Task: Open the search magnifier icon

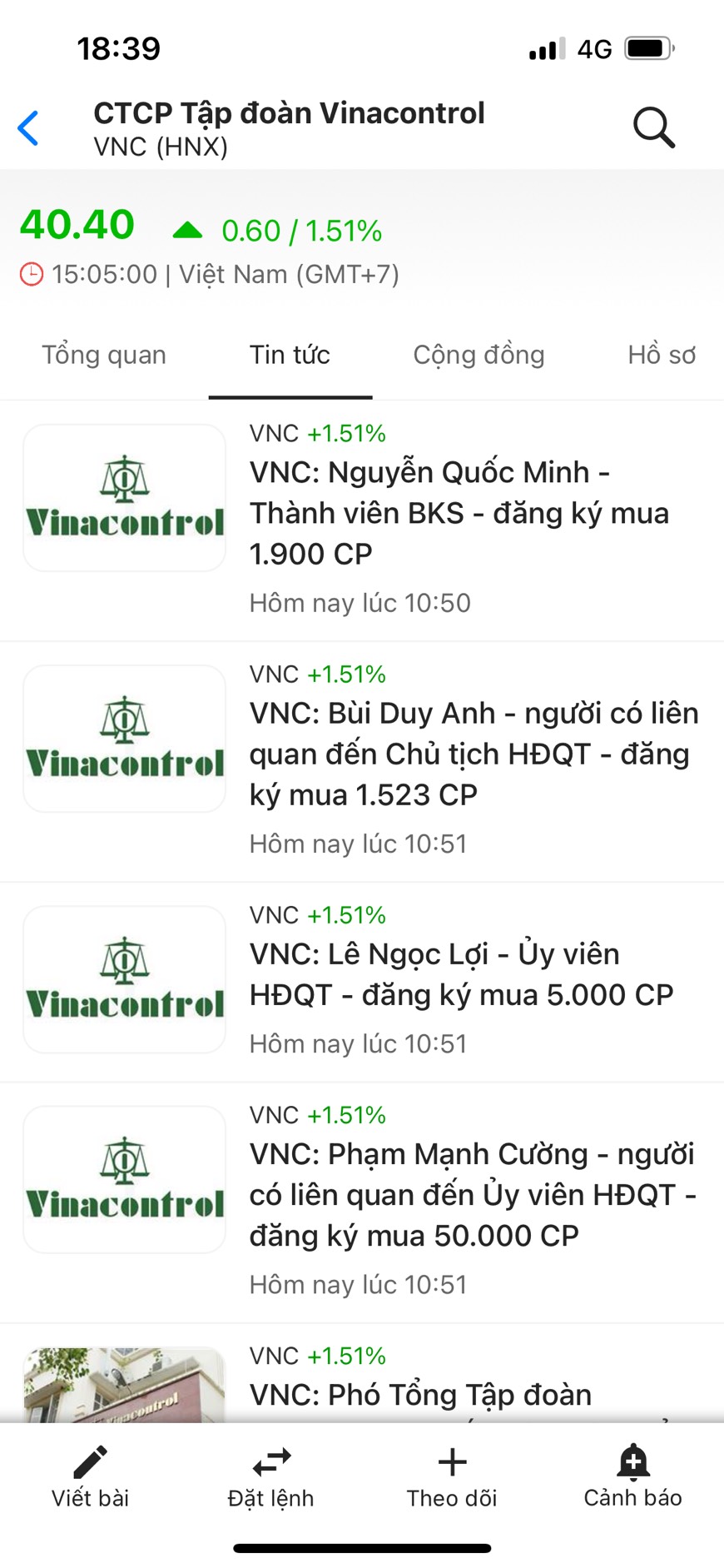Action: (x=653, y=128)
